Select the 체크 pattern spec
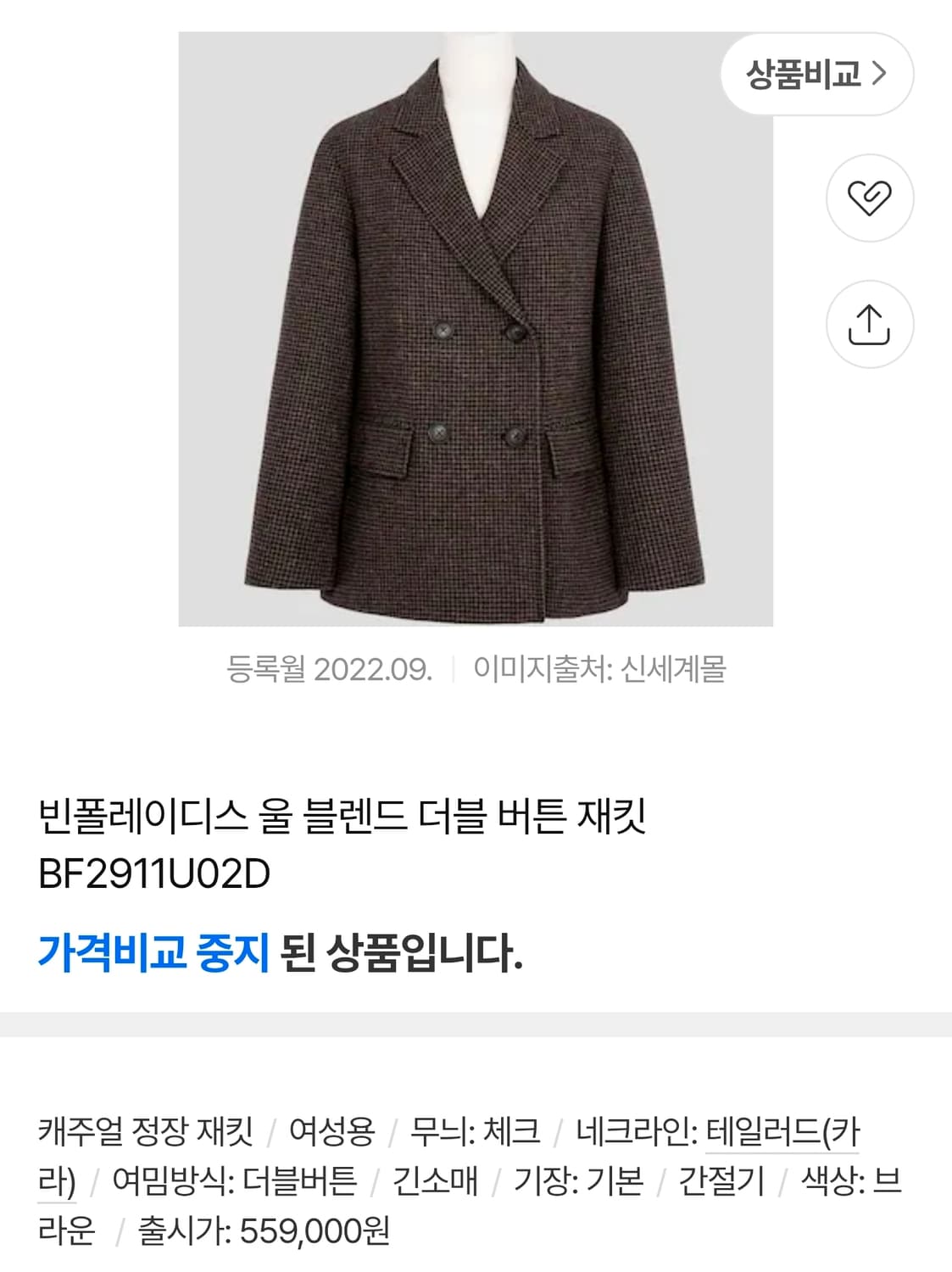The image size is (952, 1272). point(507,1128)
